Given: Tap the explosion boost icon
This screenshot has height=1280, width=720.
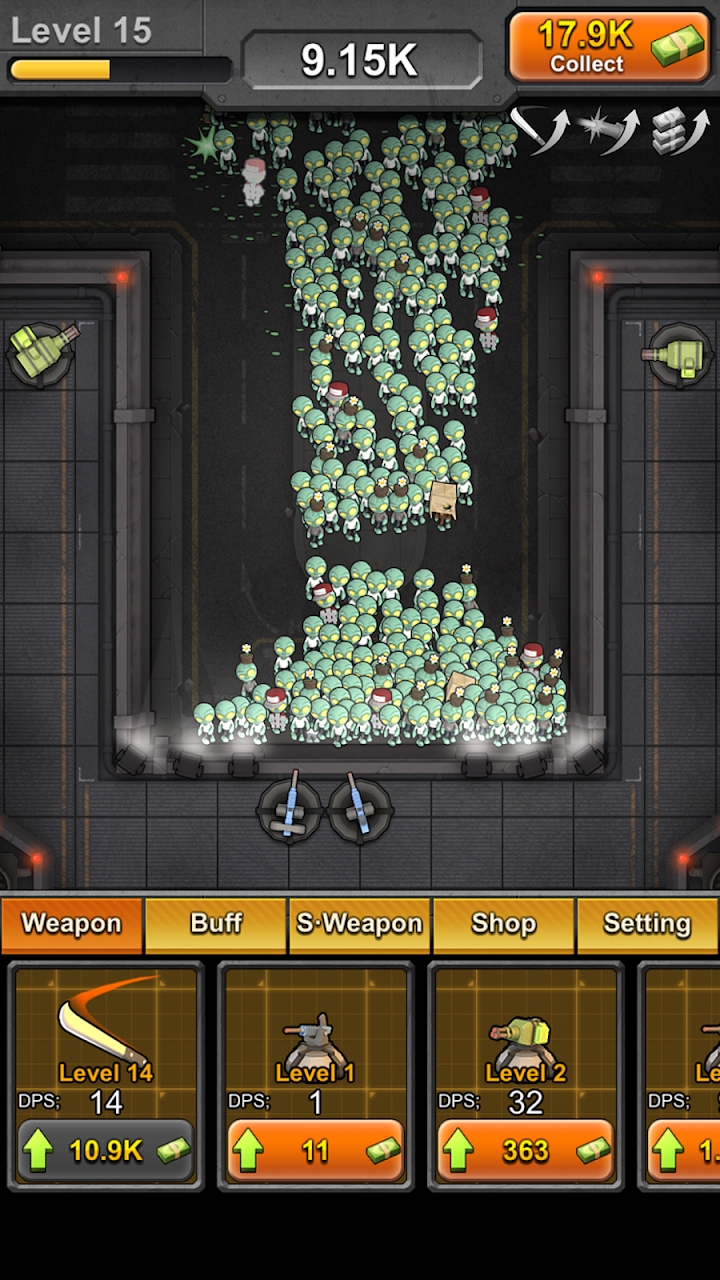Looking at the screenshot, I should point(610,131).
